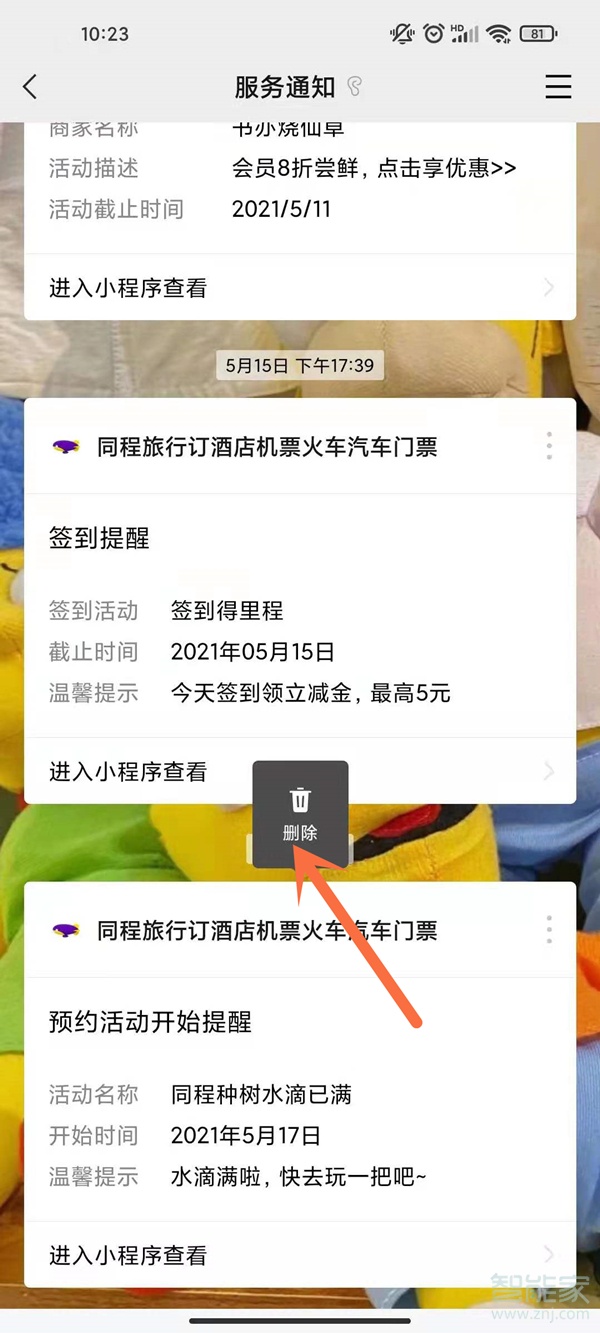The width and height of the screenshot is (600, 1333).
Task: Tap 删除 to delete the notification
Action: [300, 813]
